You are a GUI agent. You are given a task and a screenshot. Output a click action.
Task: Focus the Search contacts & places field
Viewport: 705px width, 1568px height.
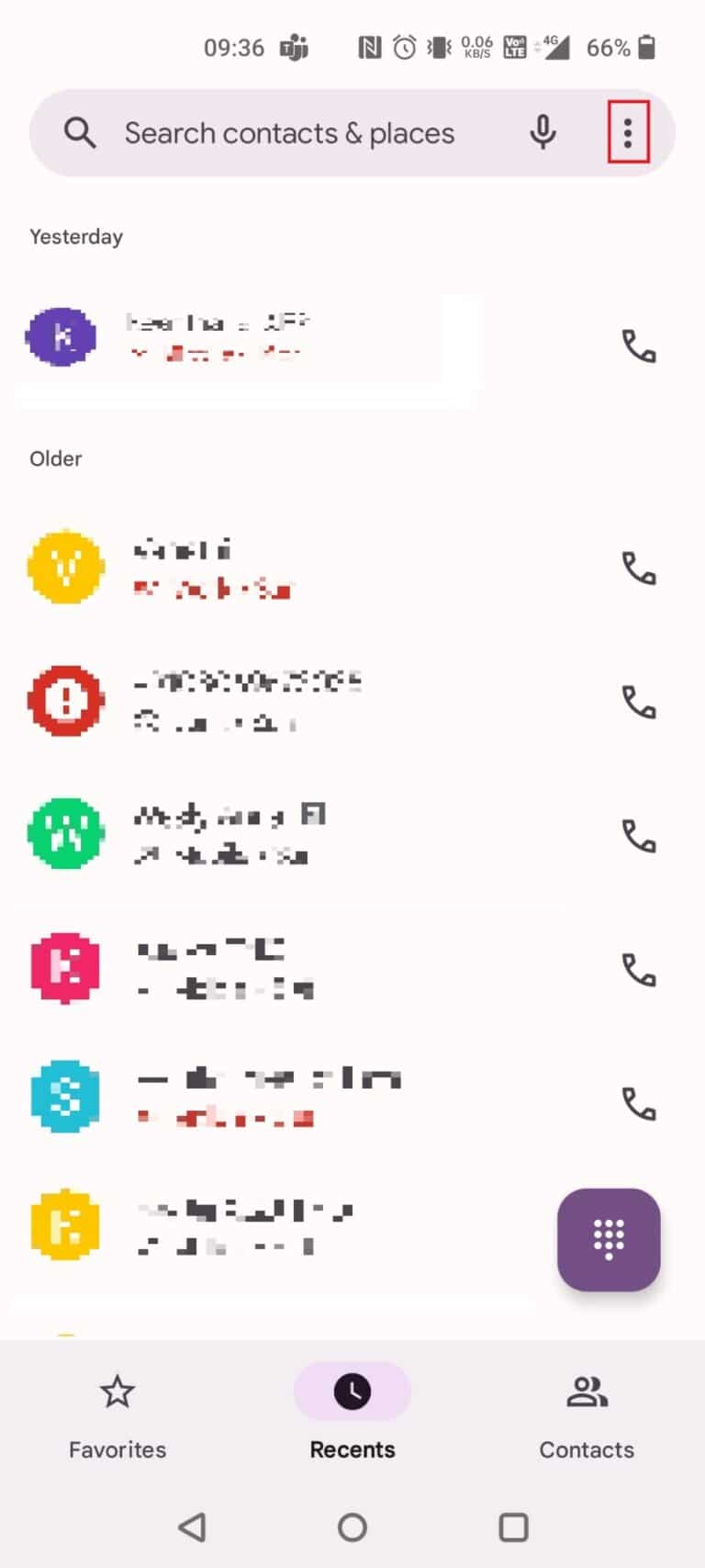289,134
